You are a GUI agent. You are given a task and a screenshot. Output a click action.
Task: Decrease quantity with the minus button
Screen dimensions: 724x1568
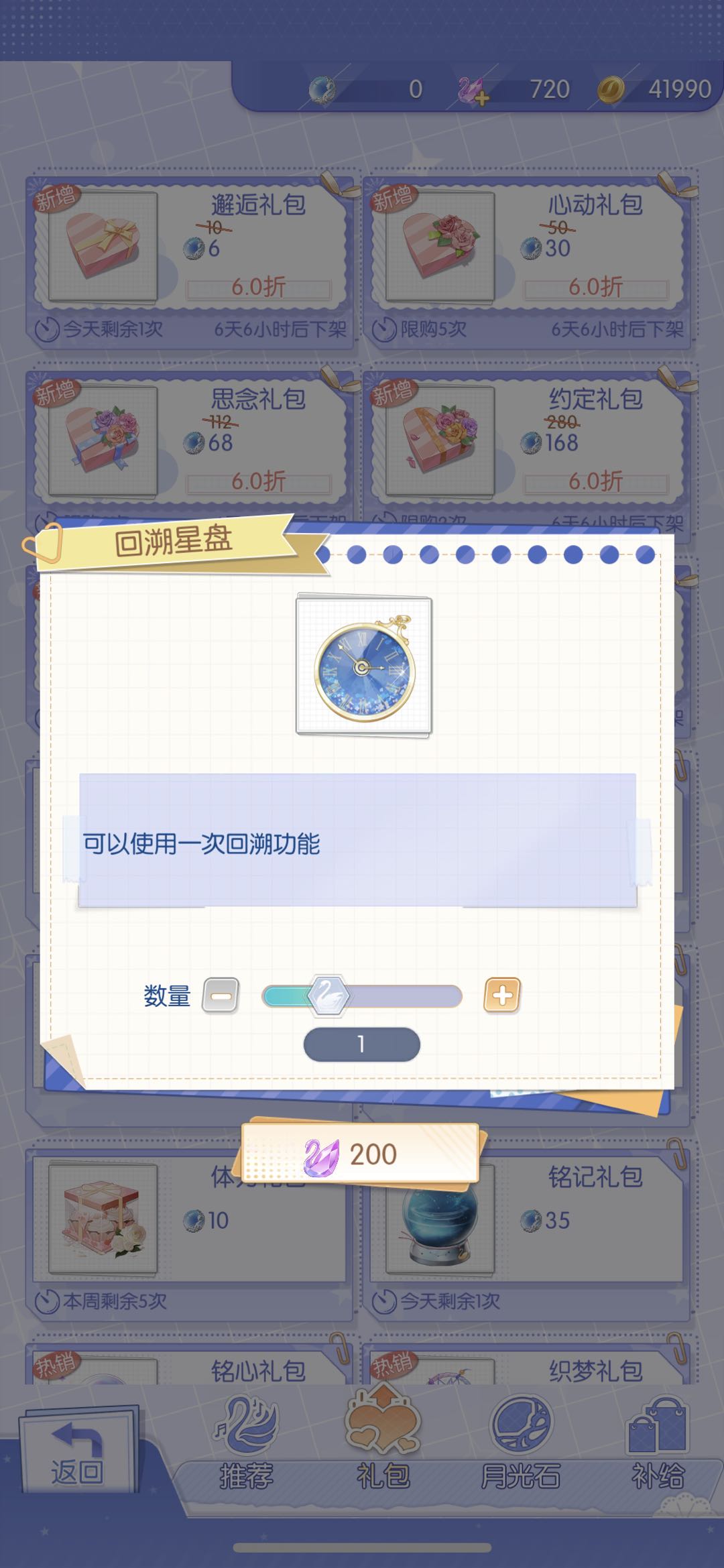click(x=221, y=996)
